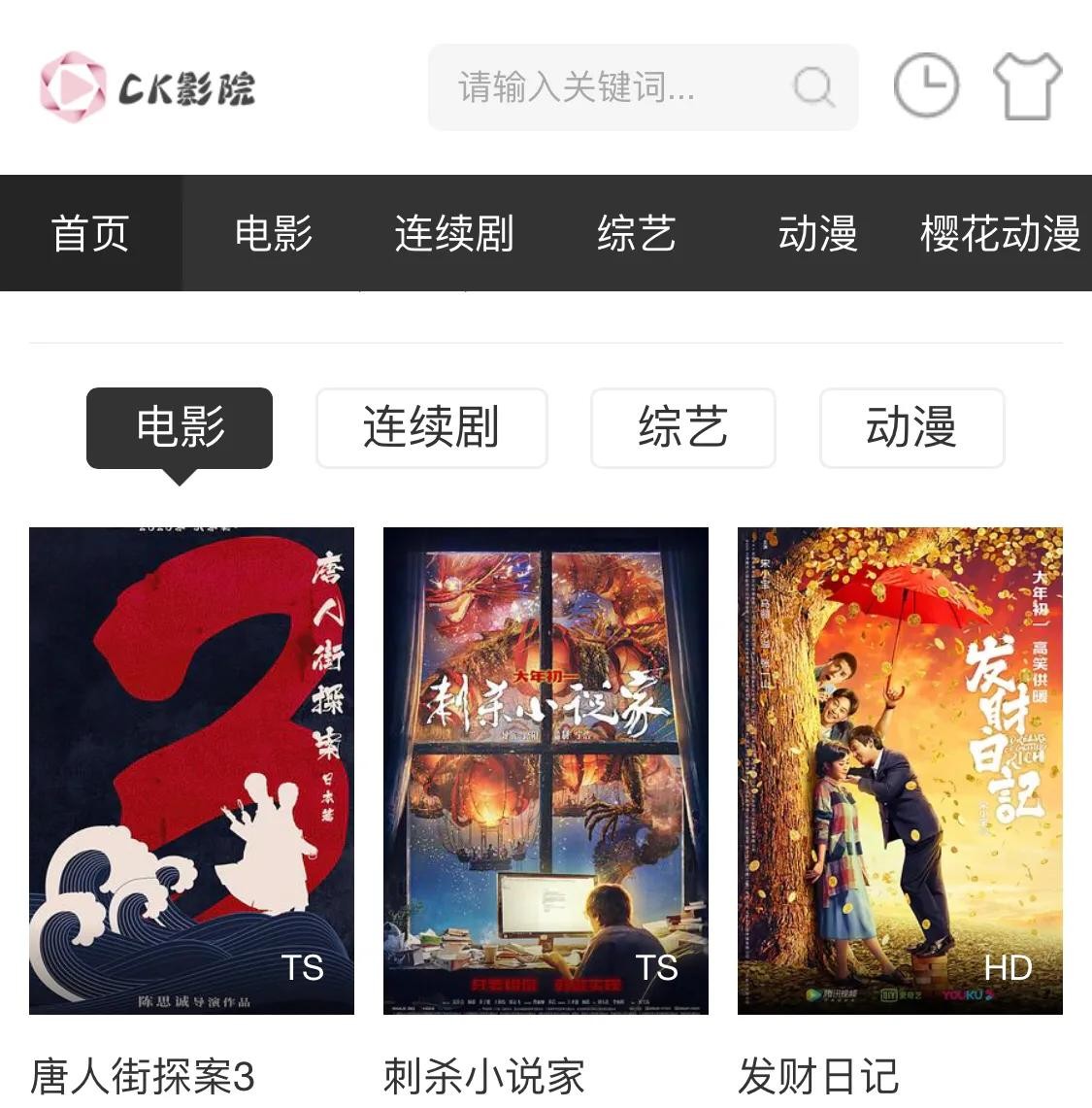Switch to the 连续剧 category chip
The height and width of the screenshot is (1108, 1092).
(x=432, y=427)
